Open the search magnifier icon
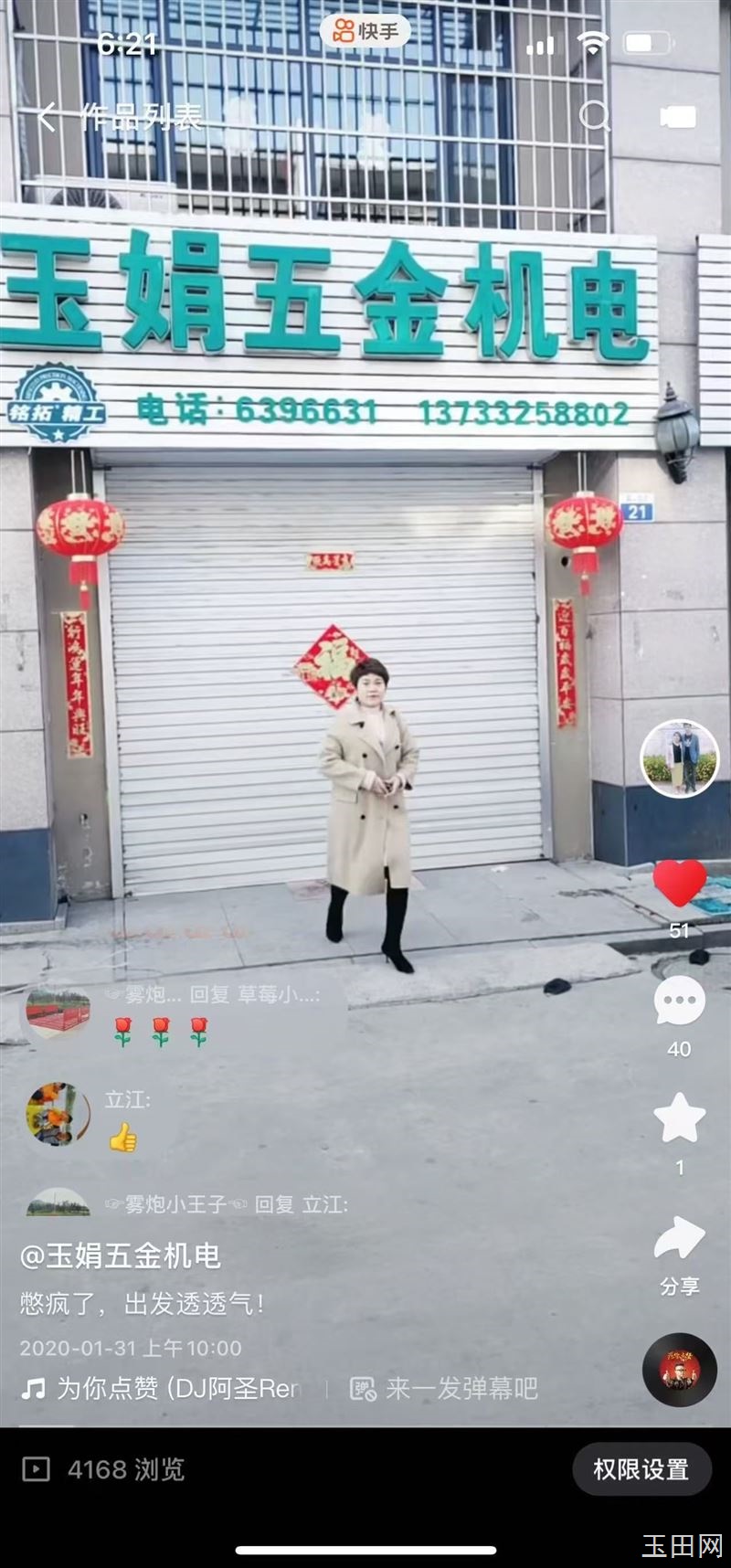 coord(595,117)
